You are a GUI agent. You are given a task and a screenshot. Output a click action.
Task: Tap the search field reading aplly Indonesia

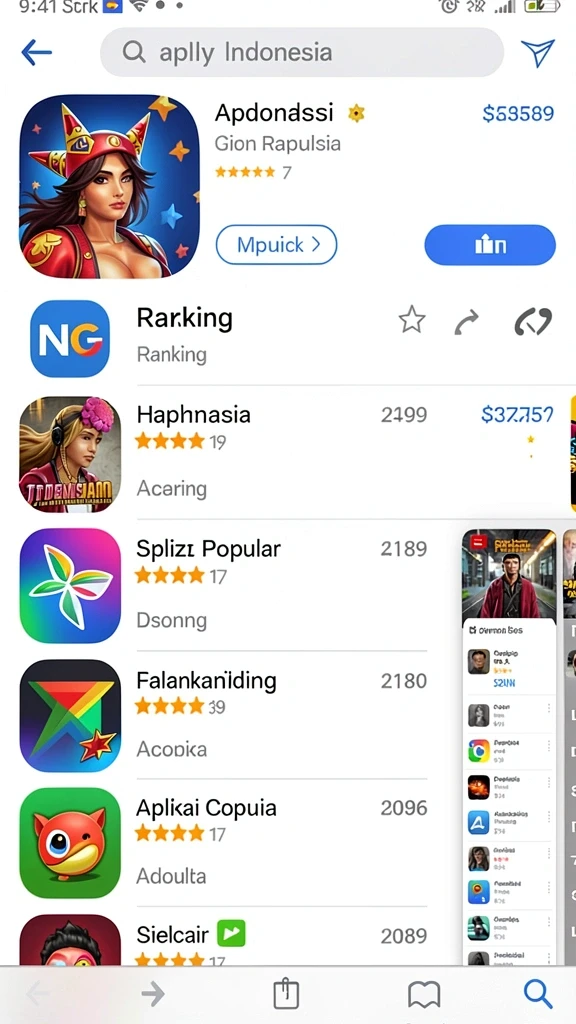tap(302, 52)
